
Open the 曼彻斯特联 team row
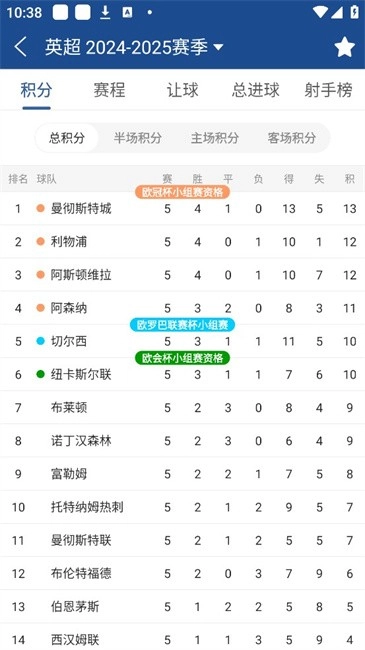182,540
